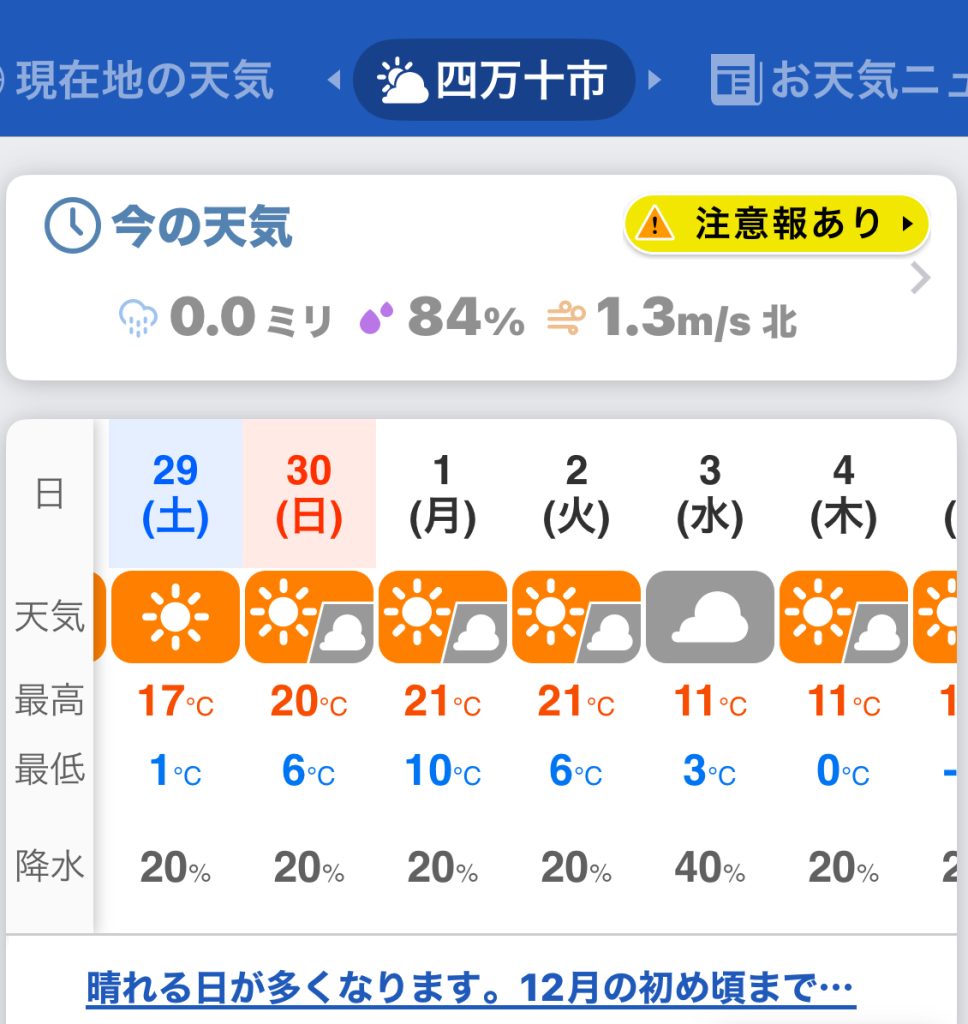This screenshot has width=968, height=1024.
Task: Open forecast for 29 (土)
Action: 176,494
